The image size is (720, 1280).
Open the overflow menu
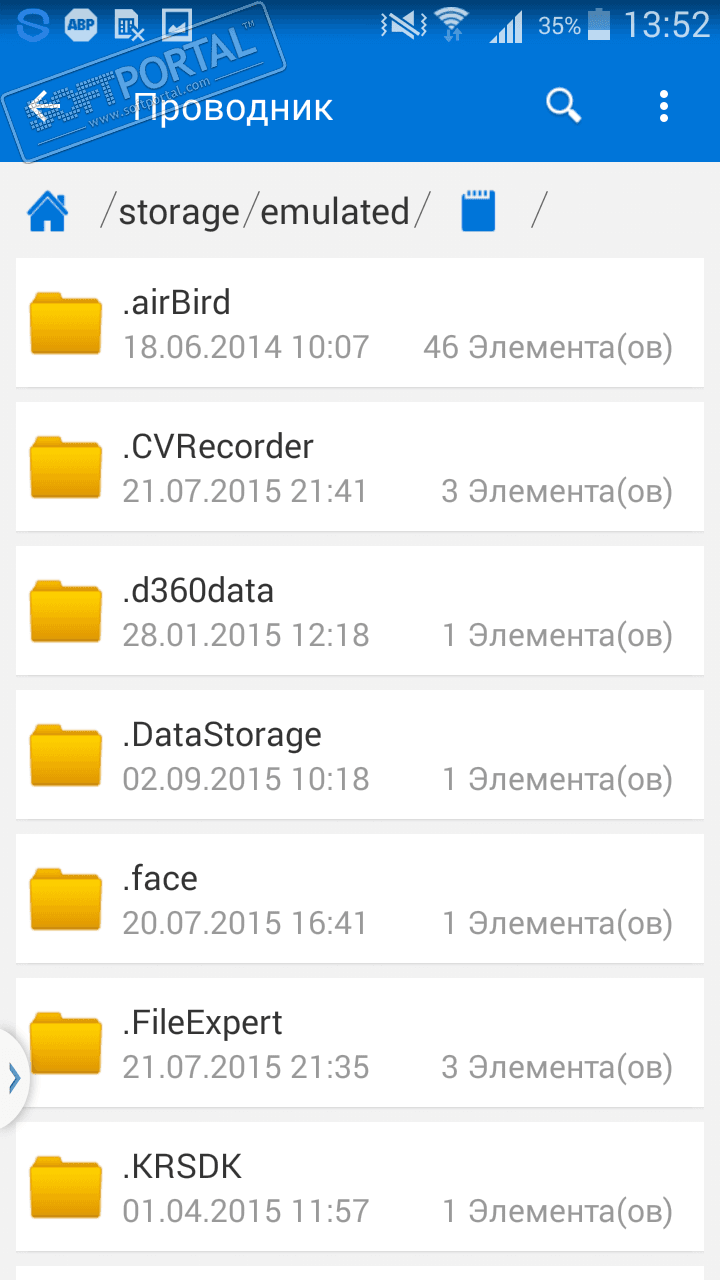coord(664,105)
